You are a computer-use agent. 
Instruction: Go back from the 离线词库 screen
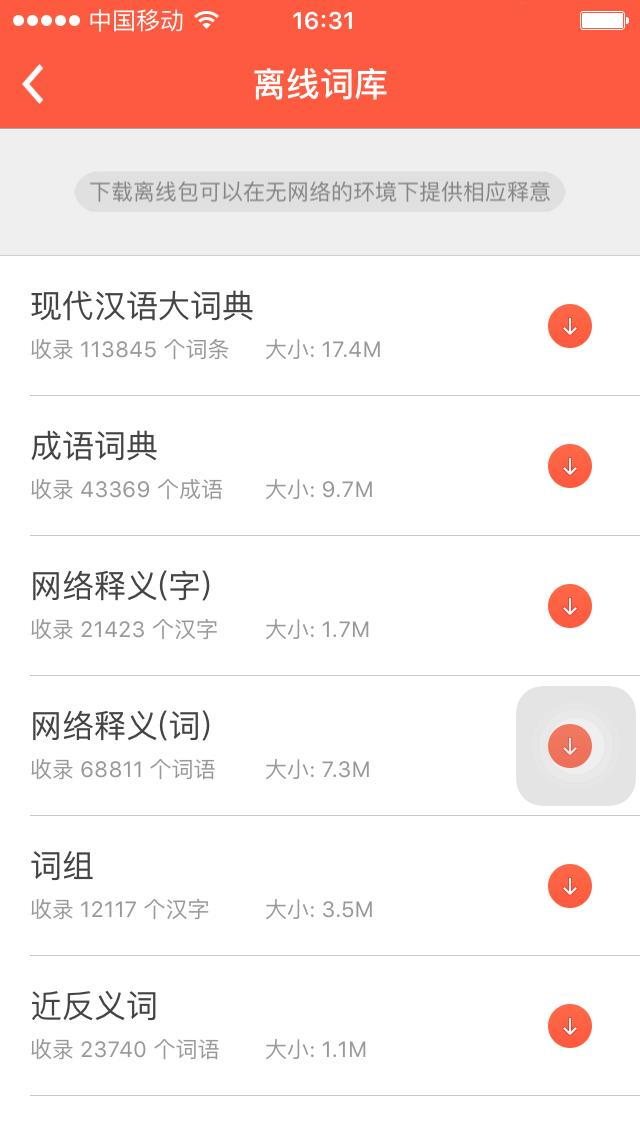34,85
